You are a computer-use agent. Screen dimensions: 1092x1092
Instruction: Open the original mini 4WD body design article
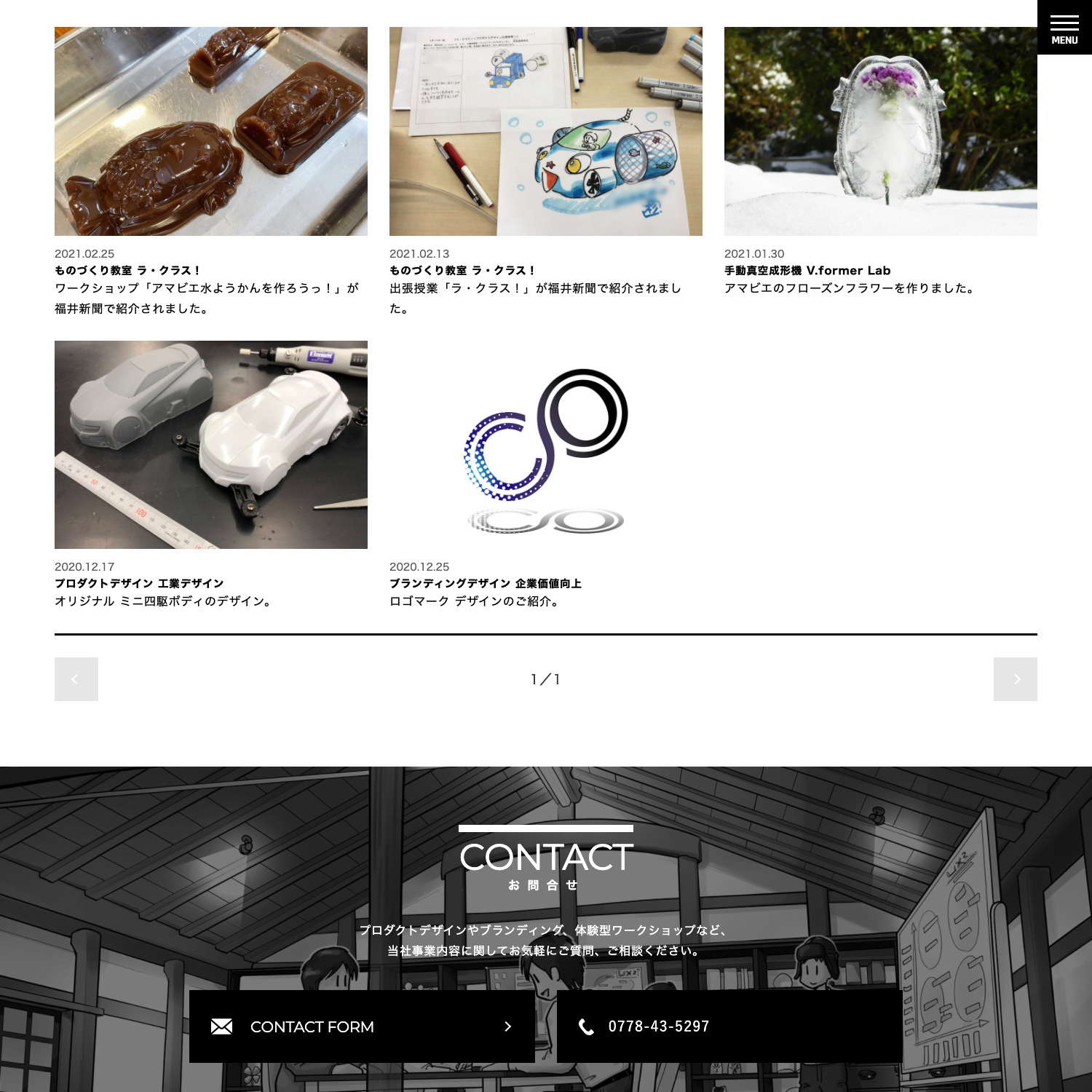210,445
